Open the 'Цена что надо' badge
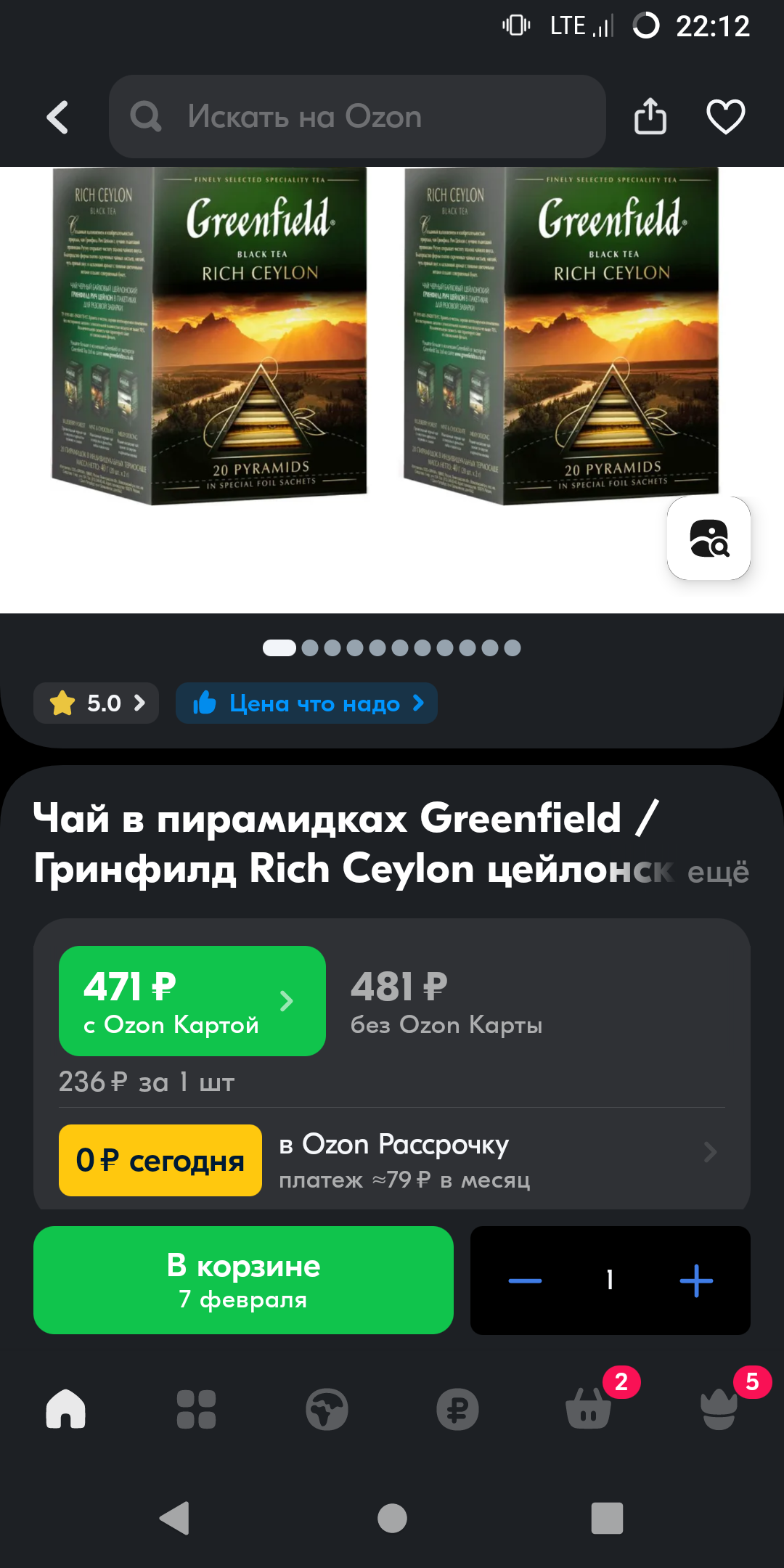Image resolution: width=784 pixels, height=1568 pixels. [x=306, y=703]
